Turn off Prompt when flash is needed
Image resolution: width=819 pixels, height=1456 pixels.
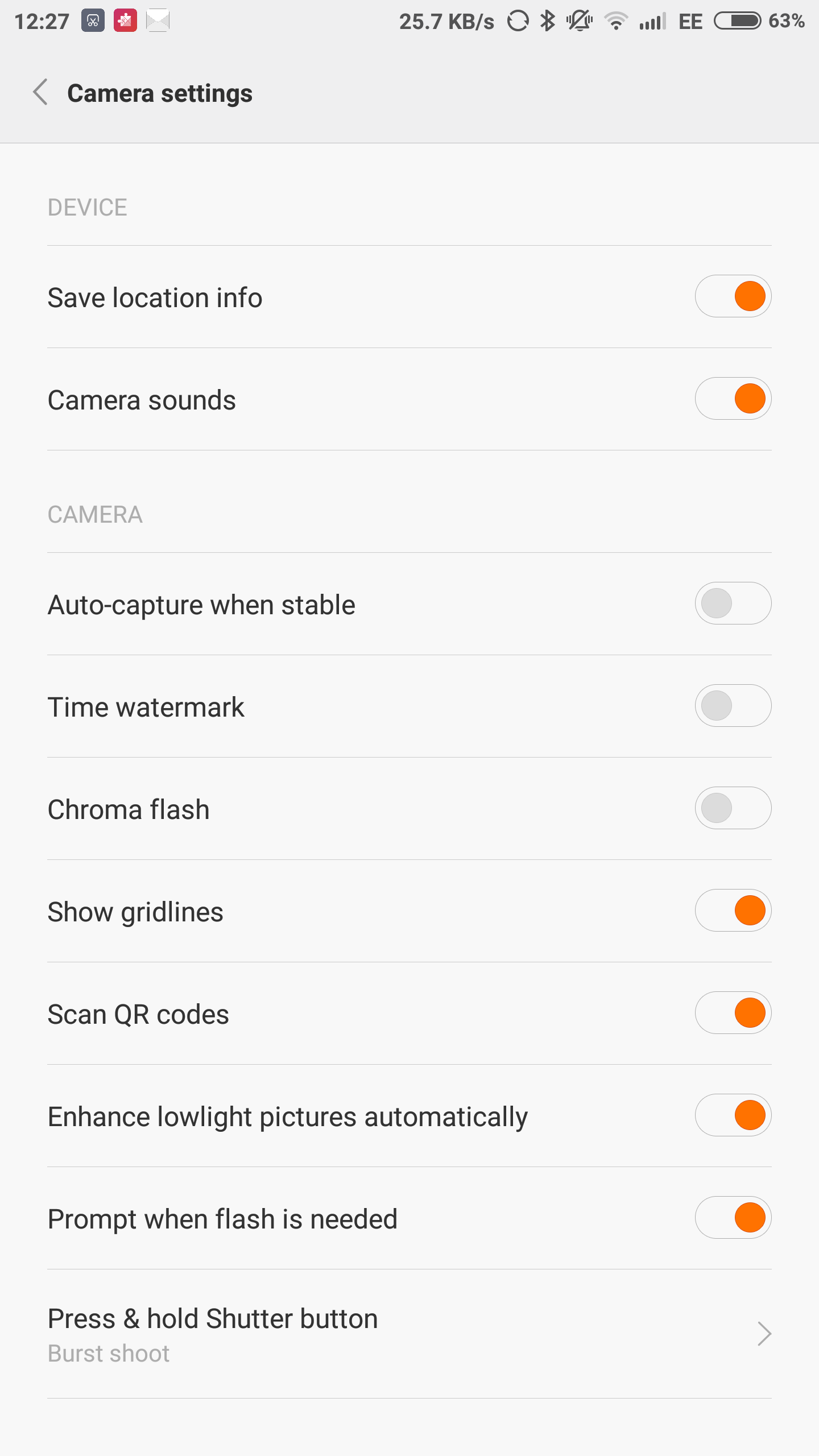[x=733, y=1218]
